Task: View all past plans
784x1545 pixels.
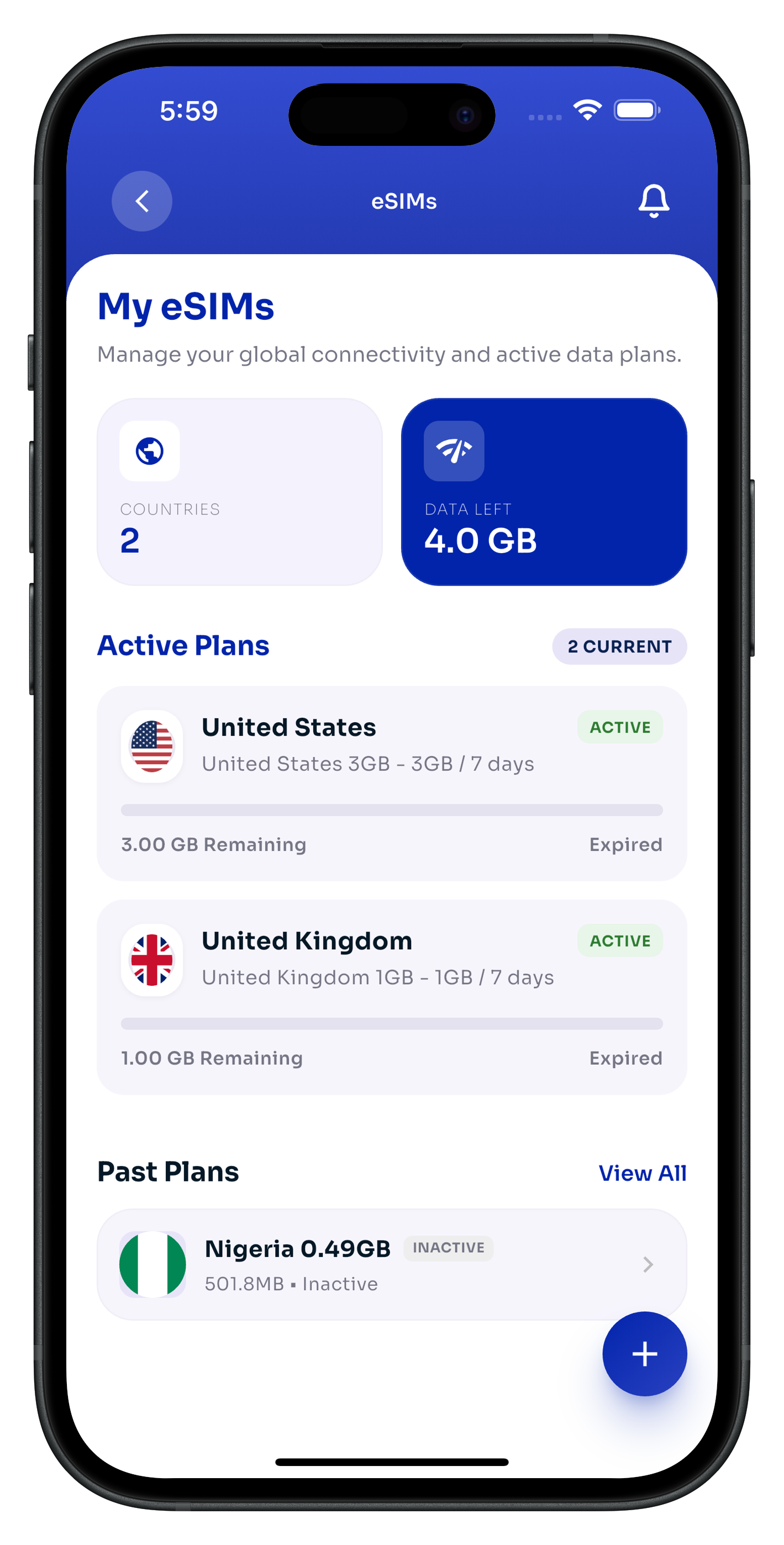Action: 643,1173
